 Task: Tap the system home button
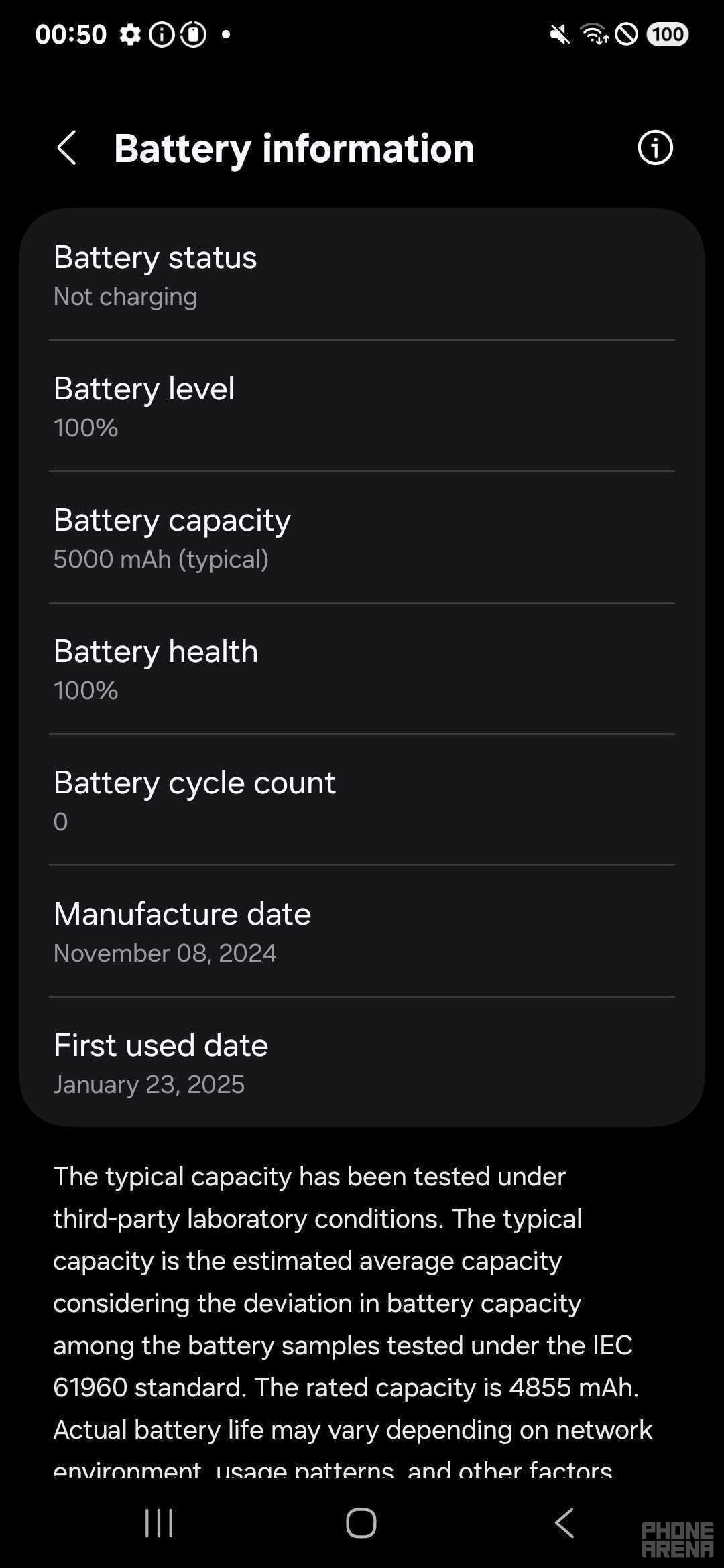pyautogui.click(x=361, y=1523)
